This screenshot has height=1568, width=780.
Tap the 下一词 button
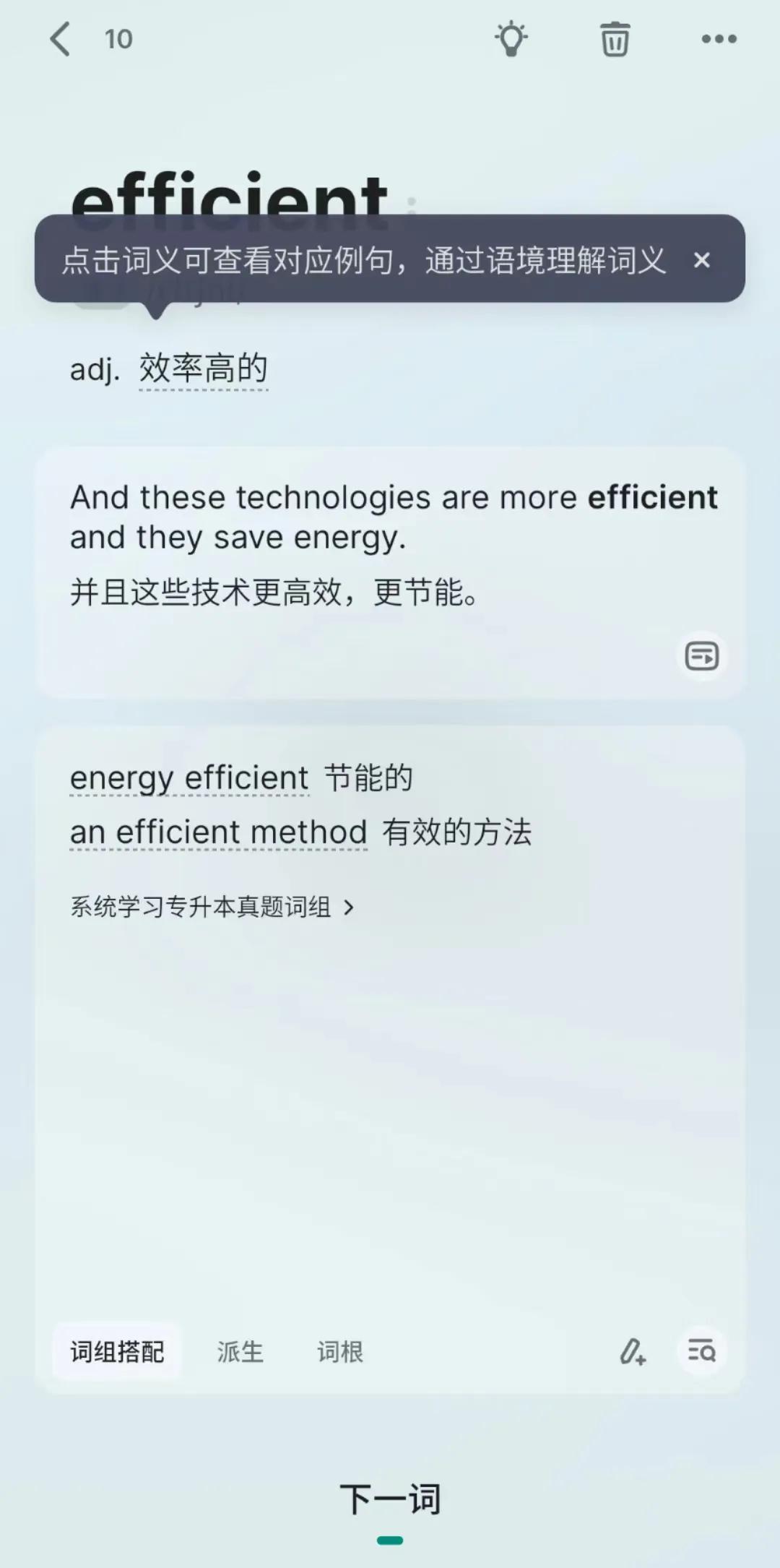[x=390, y=1498]
